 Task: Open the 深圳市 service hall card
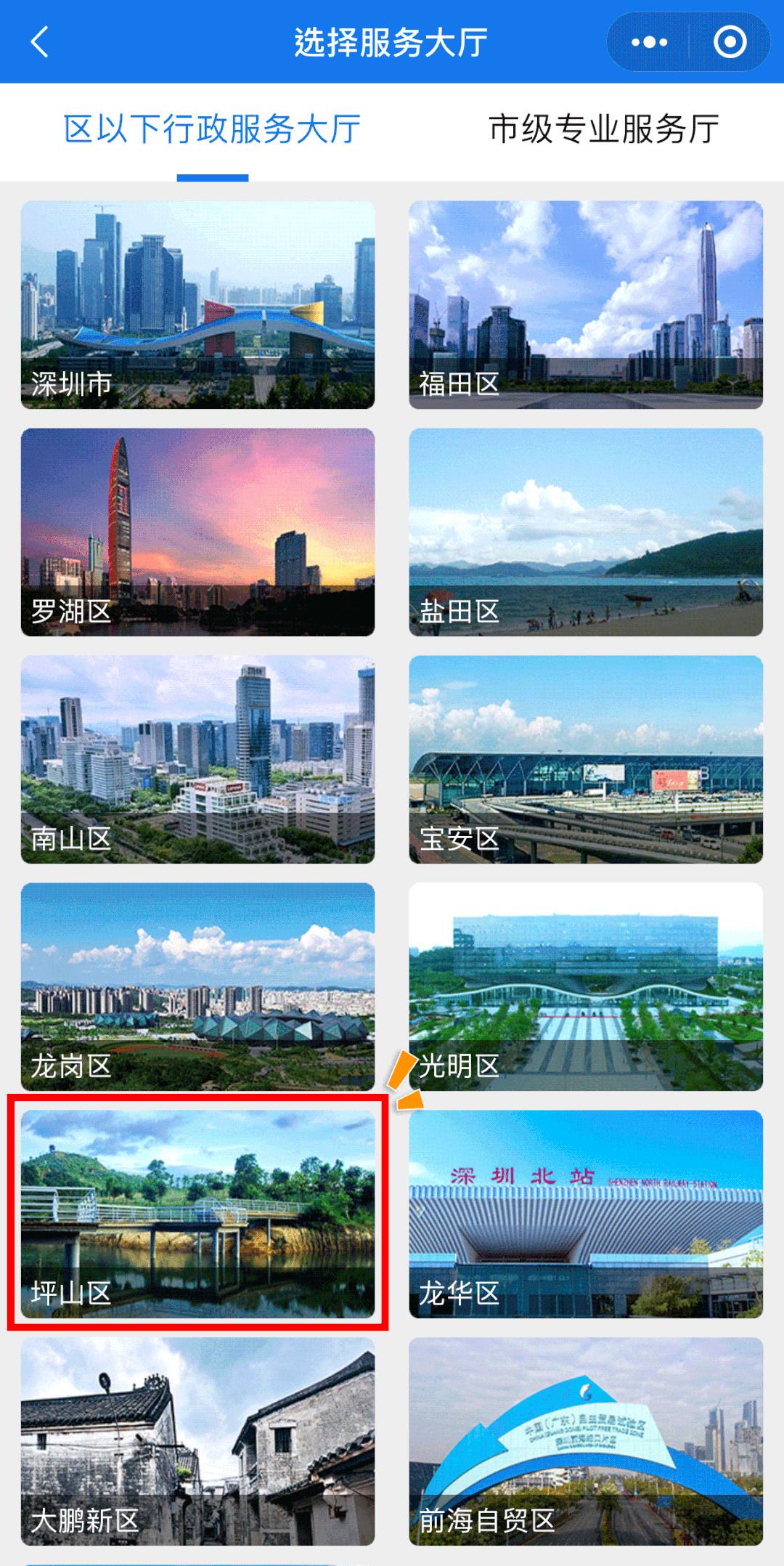tap(198, 304)
